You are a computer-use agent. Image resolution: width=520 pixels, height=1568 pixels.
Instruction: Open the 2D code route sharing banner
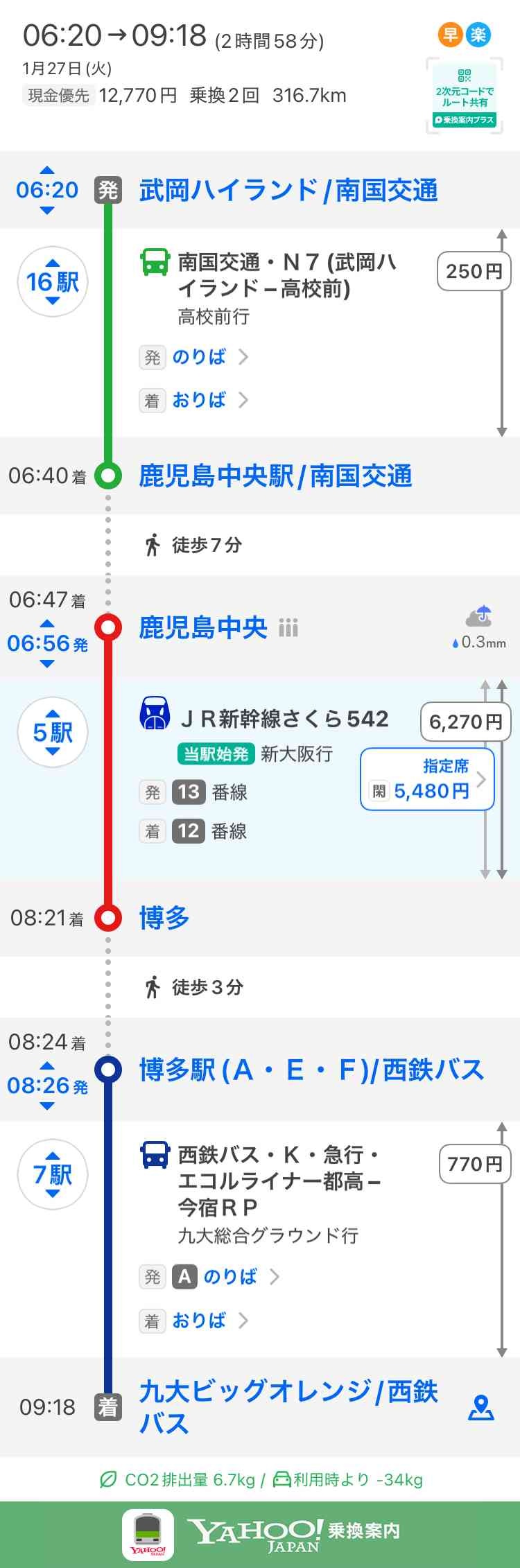[464, 96]
